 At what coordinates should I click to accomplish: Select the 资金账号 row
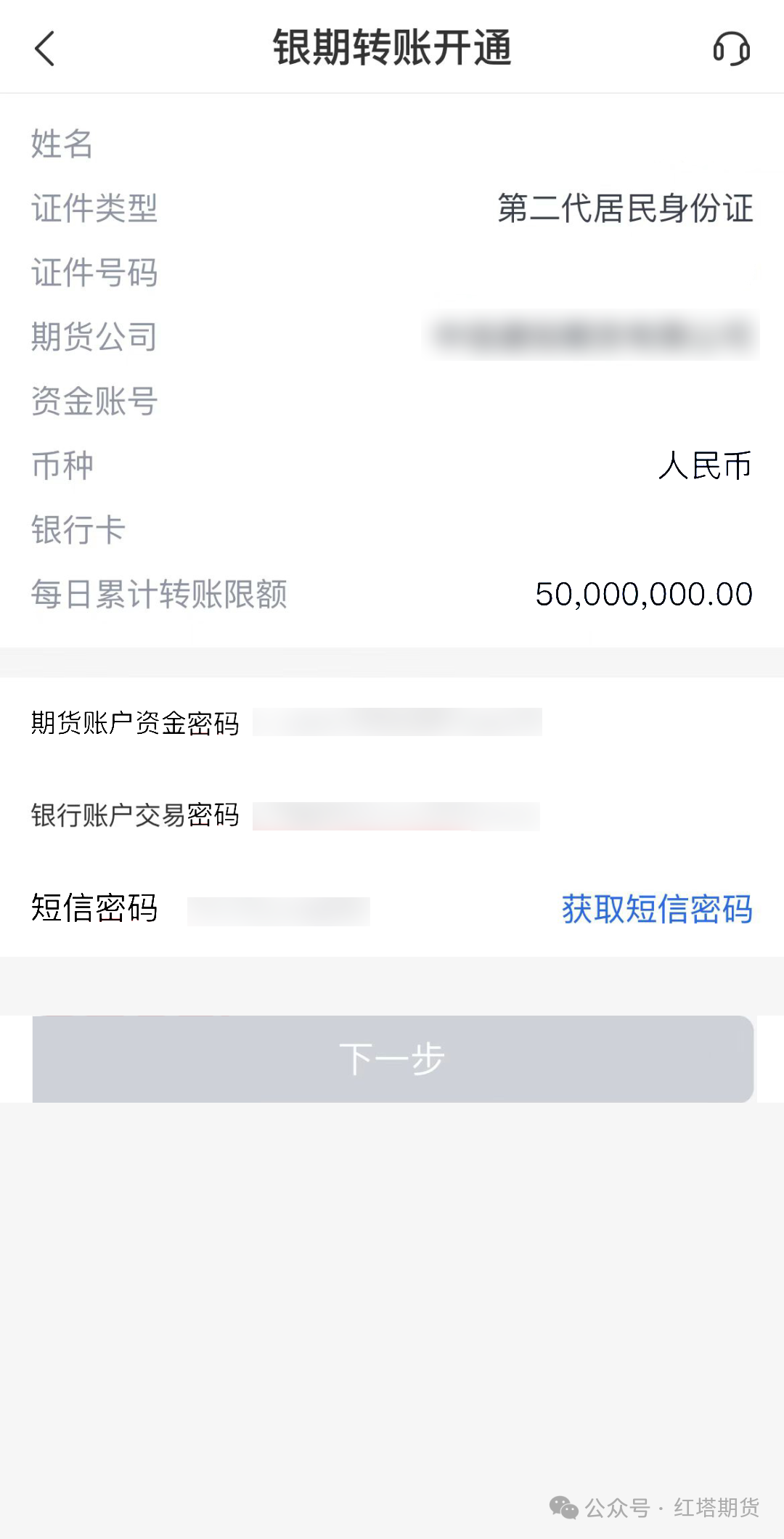point(392,400)
